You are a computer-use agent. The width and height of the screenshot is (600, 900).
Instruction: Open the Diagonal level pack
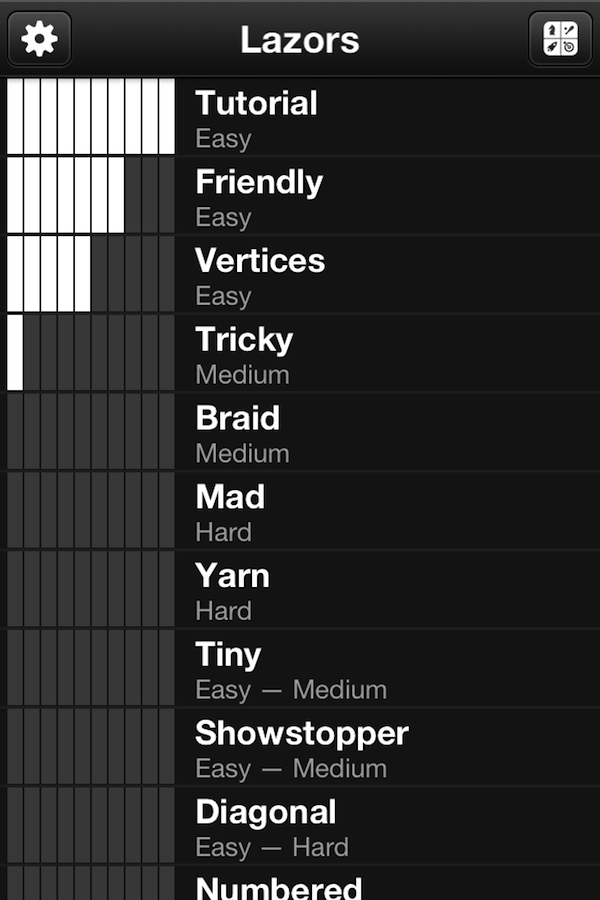point(300,826)
